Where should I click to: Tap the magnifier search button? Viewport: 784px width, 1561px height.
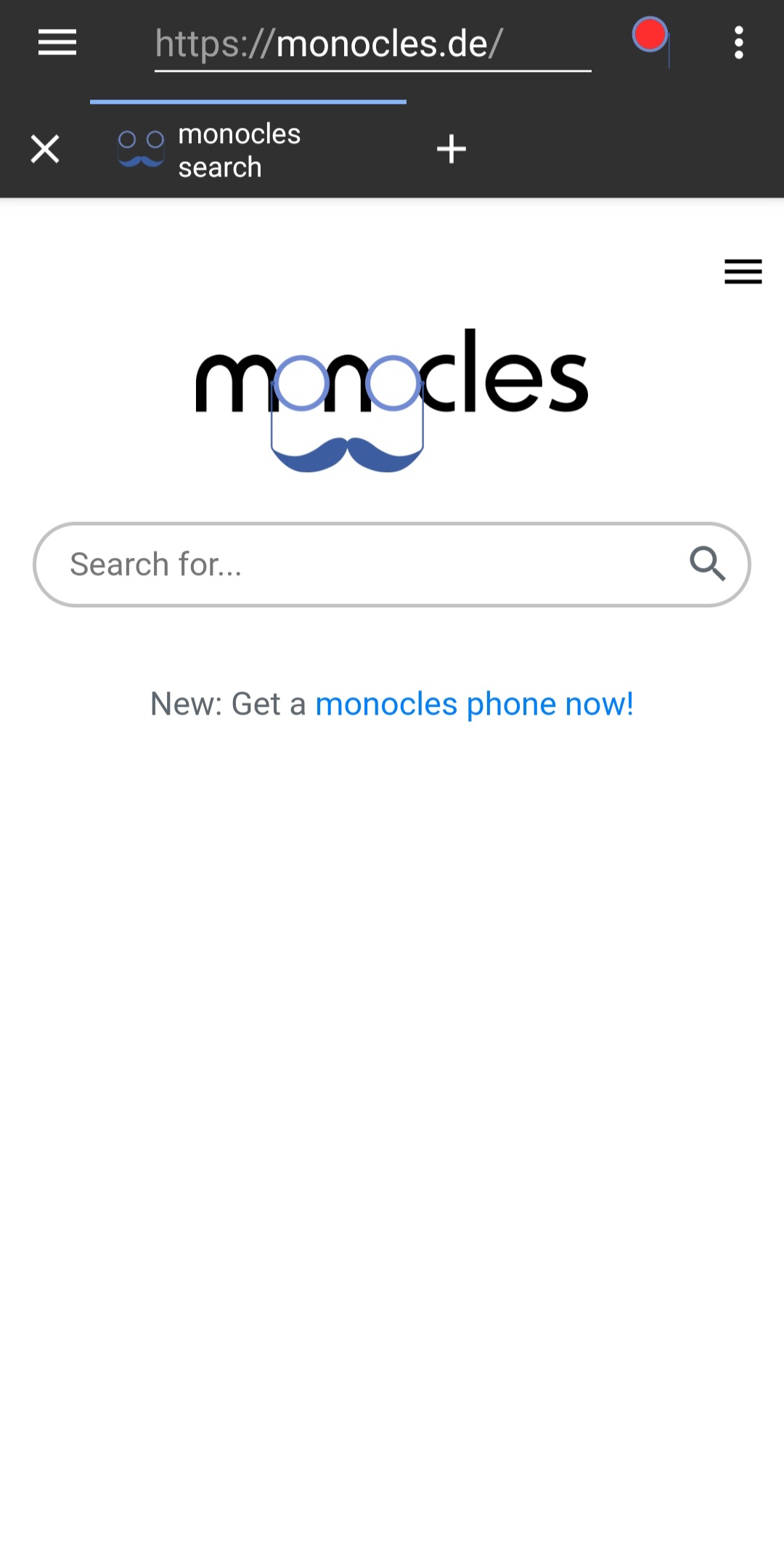(x=707, y=564)
